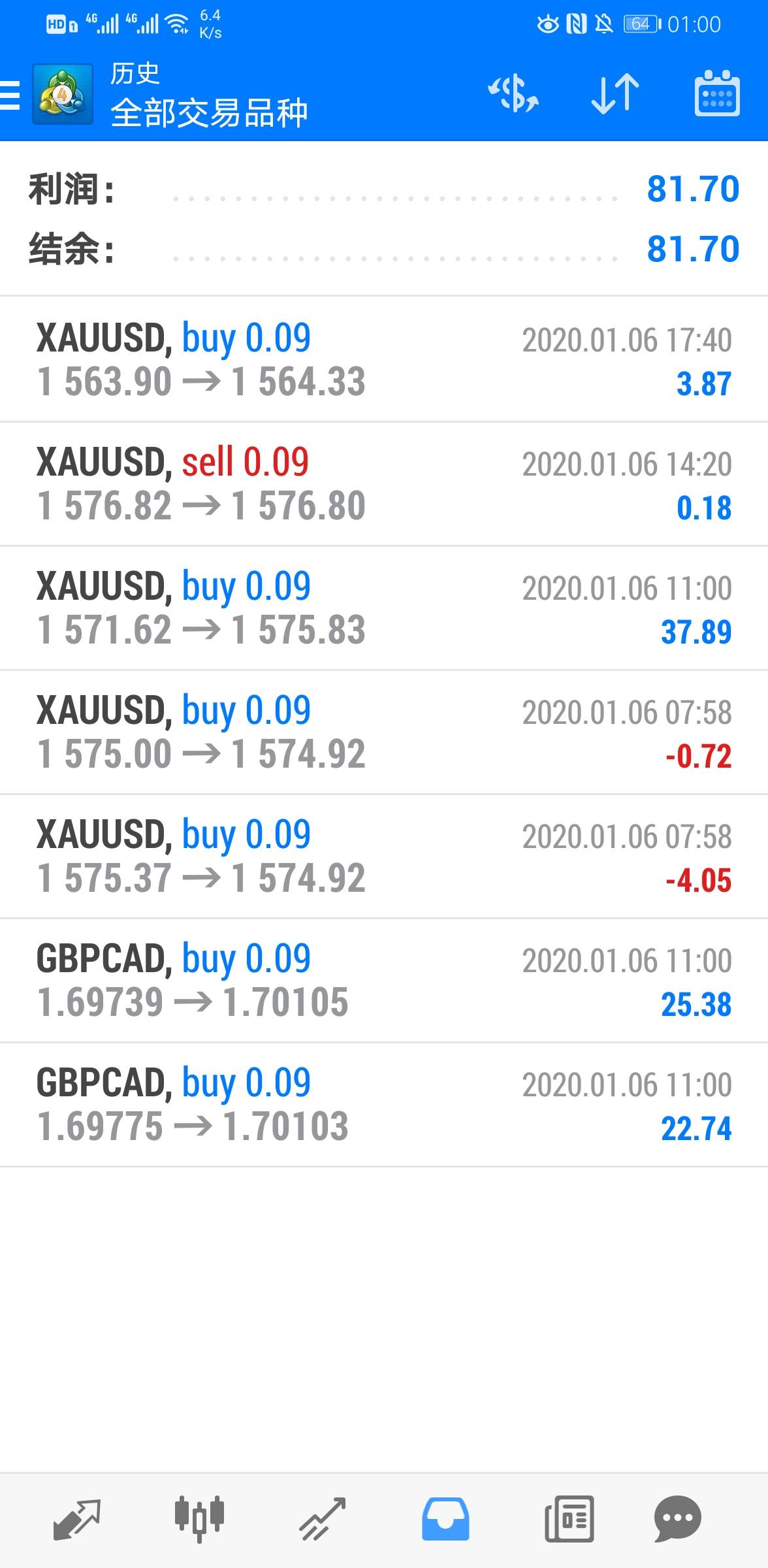This screenshot has height=1568, width=768.
Task: Change the history sort order
Action: pos(615,94)
